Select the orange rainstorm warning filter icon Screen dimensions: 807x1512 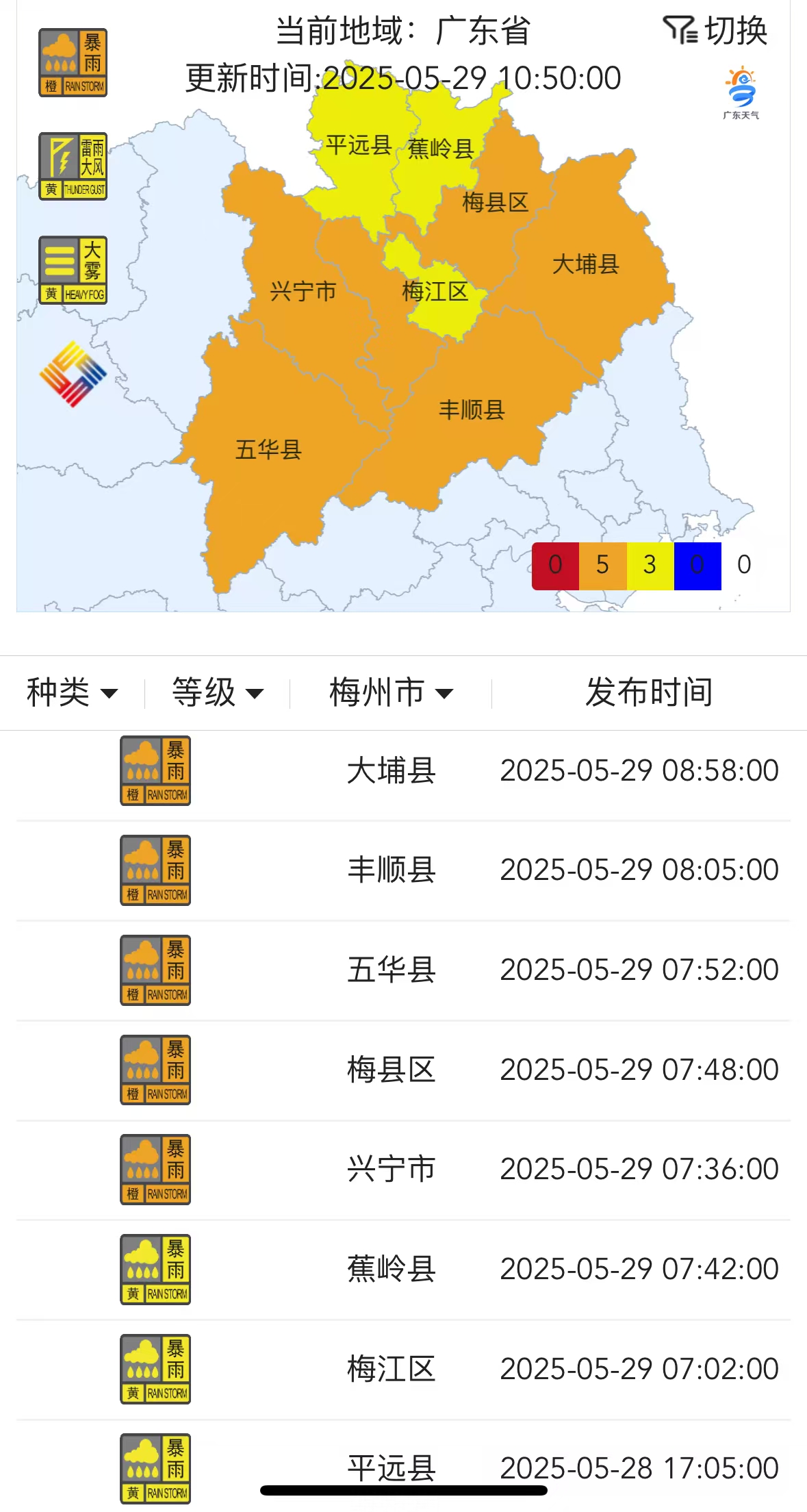point(73,63)
